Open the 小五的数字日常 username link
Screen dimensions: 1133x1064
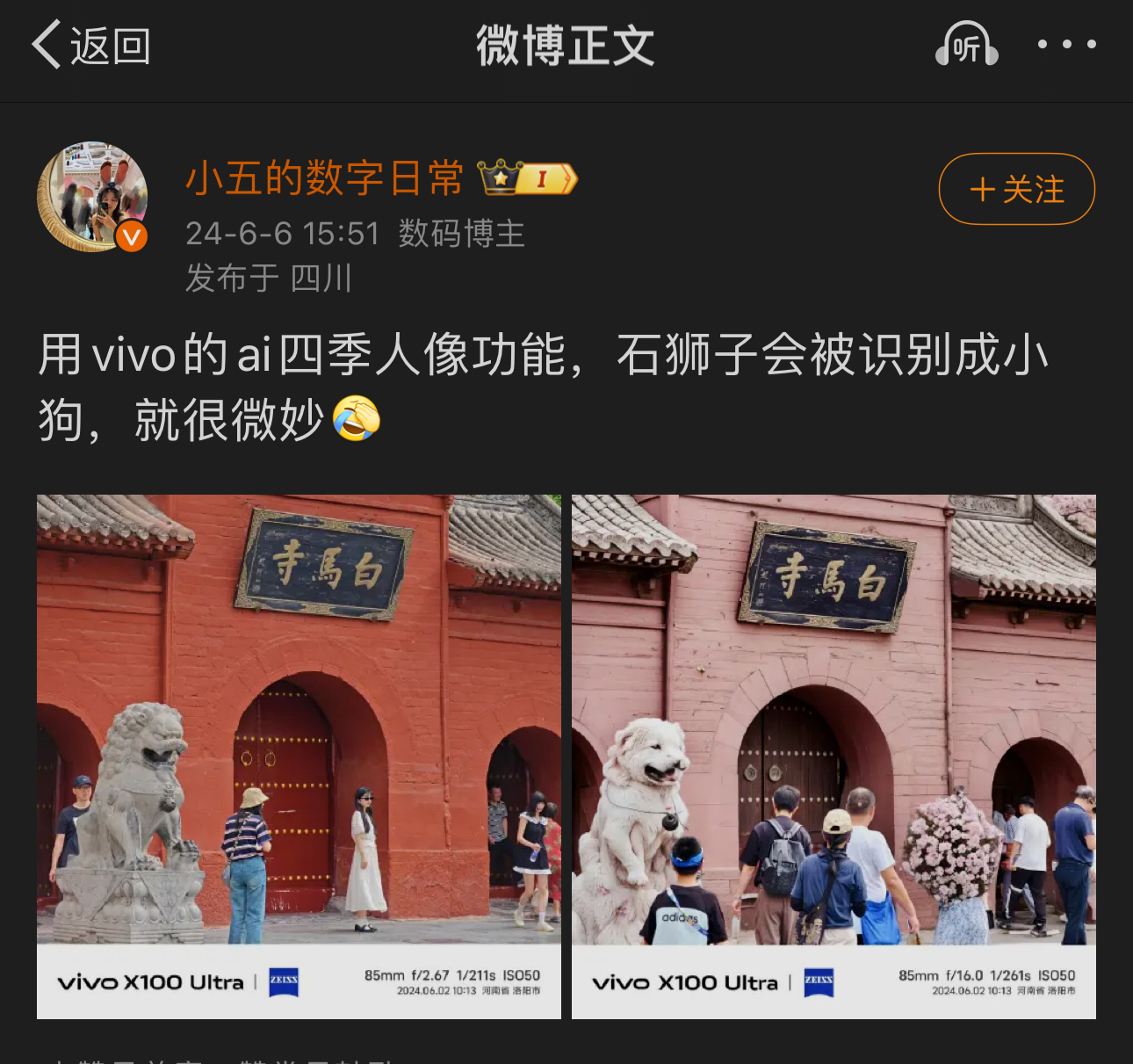point(324,178)
